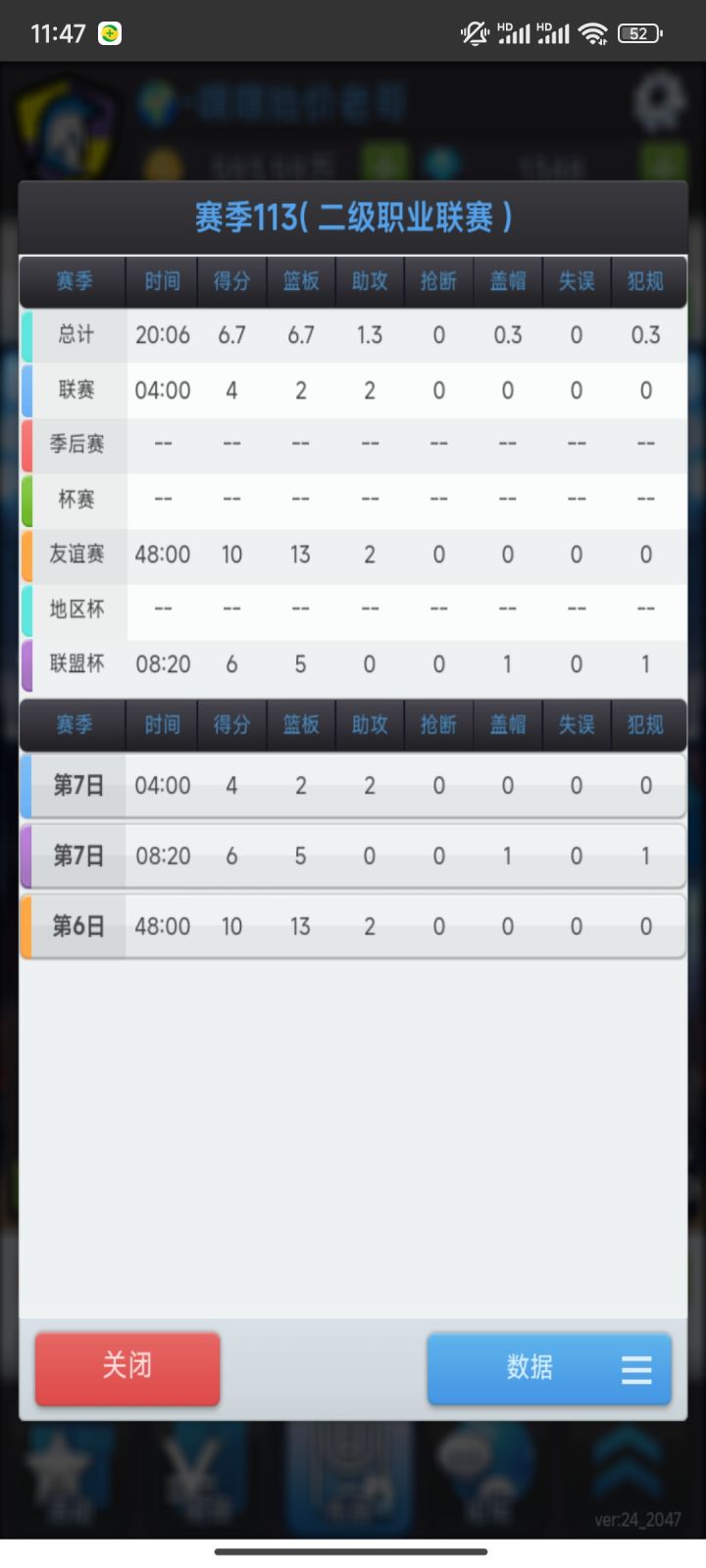This screenshot has width=706, height=1568.
Task: Click the 得分 points column header
Action: 231,281
